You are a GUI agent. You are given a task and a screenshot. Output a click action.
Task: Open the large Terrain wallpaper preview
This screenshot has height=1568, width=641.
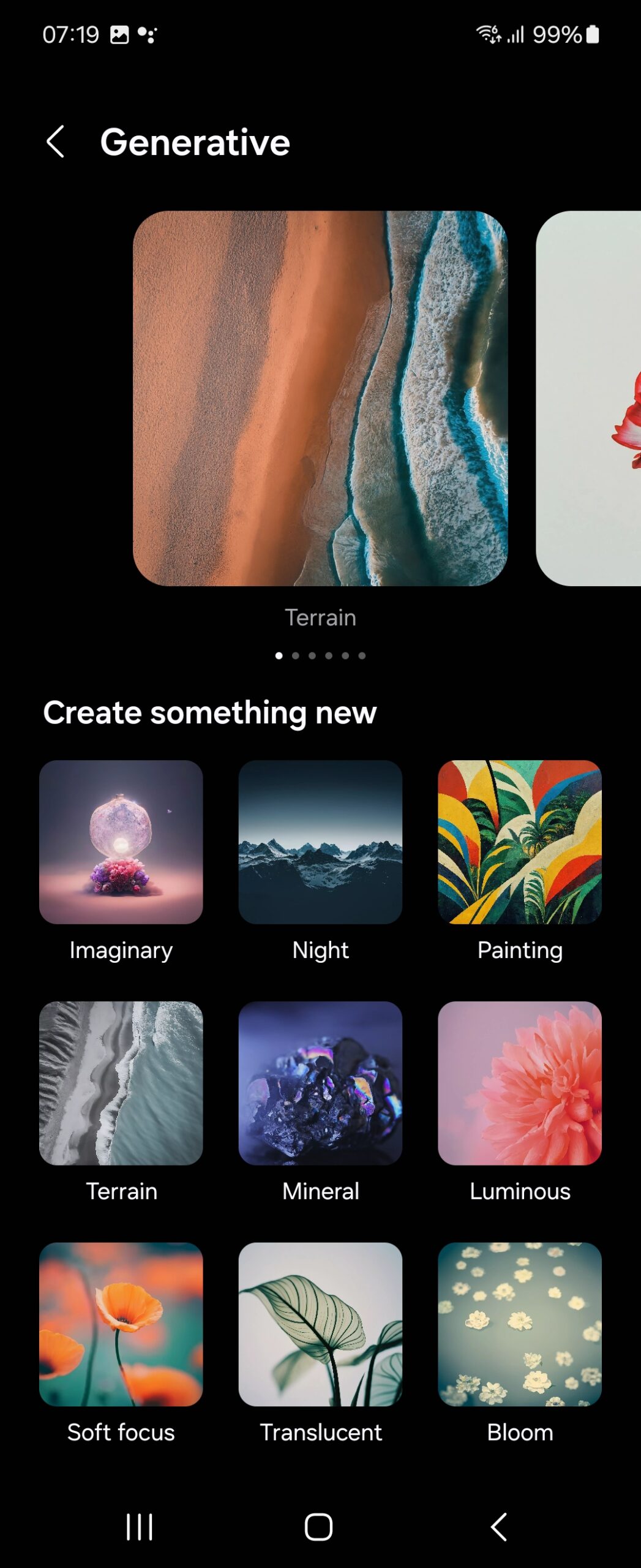coord(320,398)
